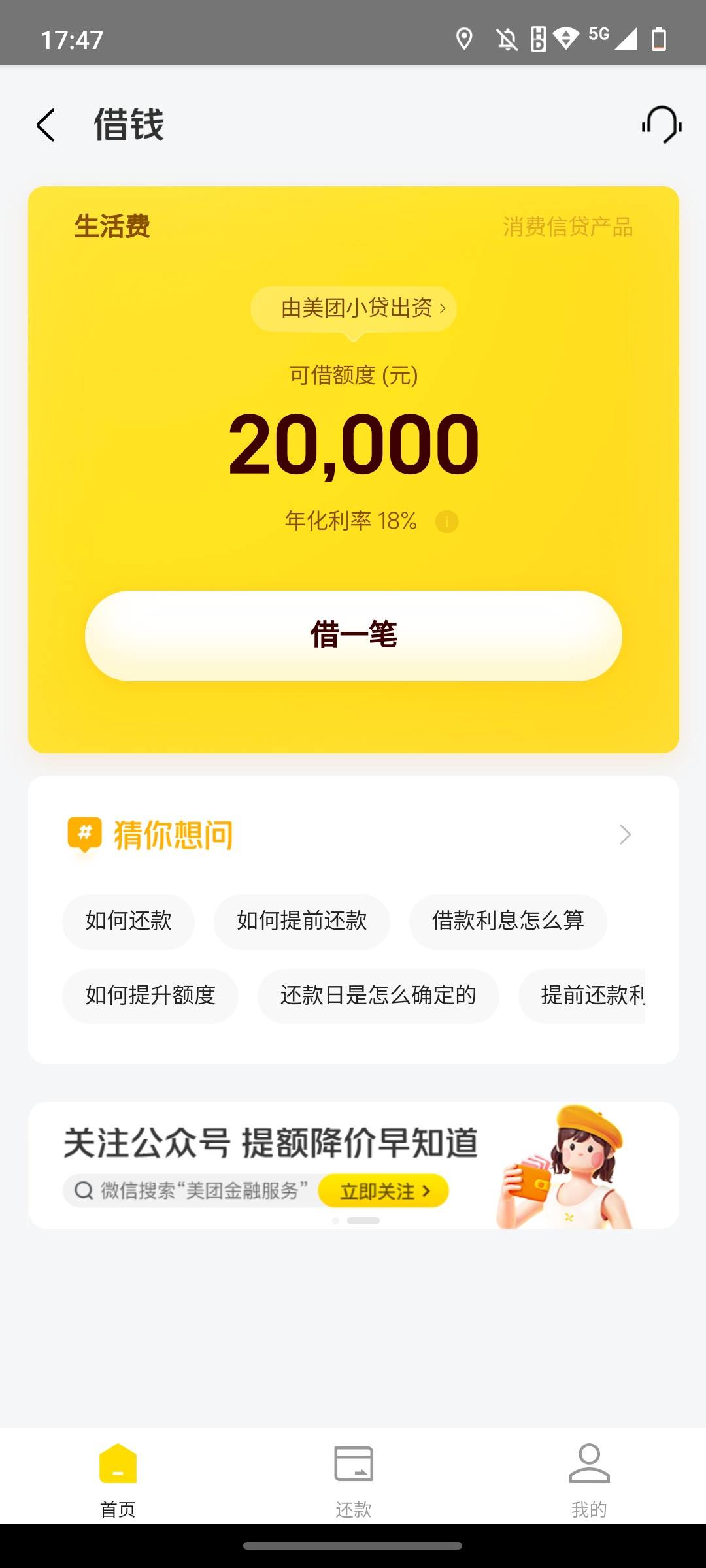Tap 立即关注 on the banner
The width and height of the screenshot is (706, 1568).
click(384, 1191)
